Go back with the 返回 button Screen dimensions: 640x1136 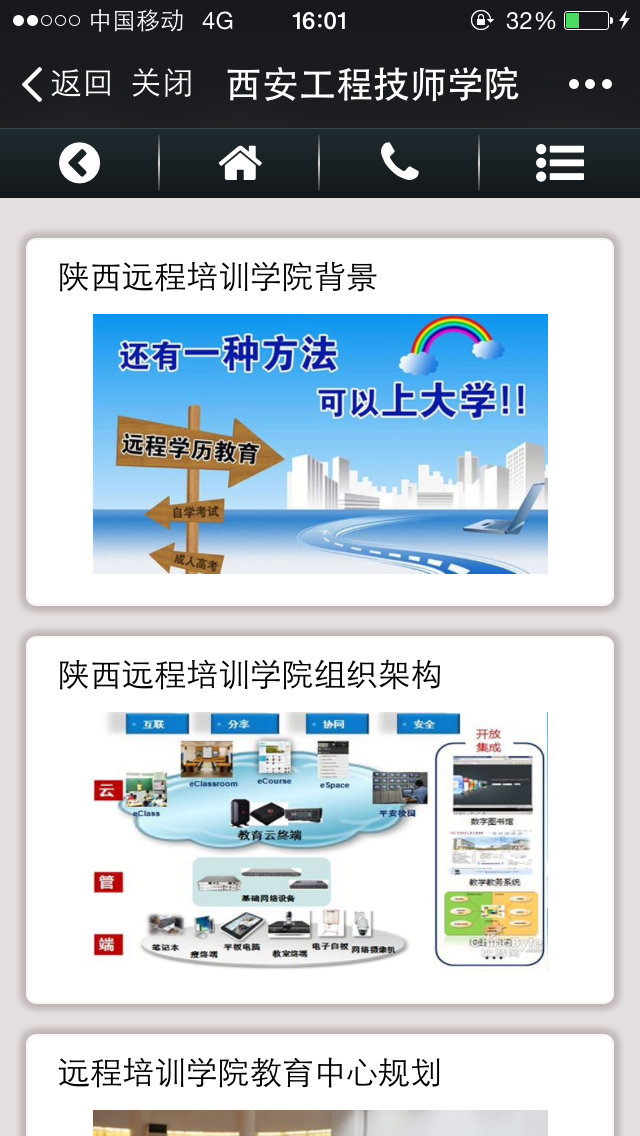click(x=66, y=84)
